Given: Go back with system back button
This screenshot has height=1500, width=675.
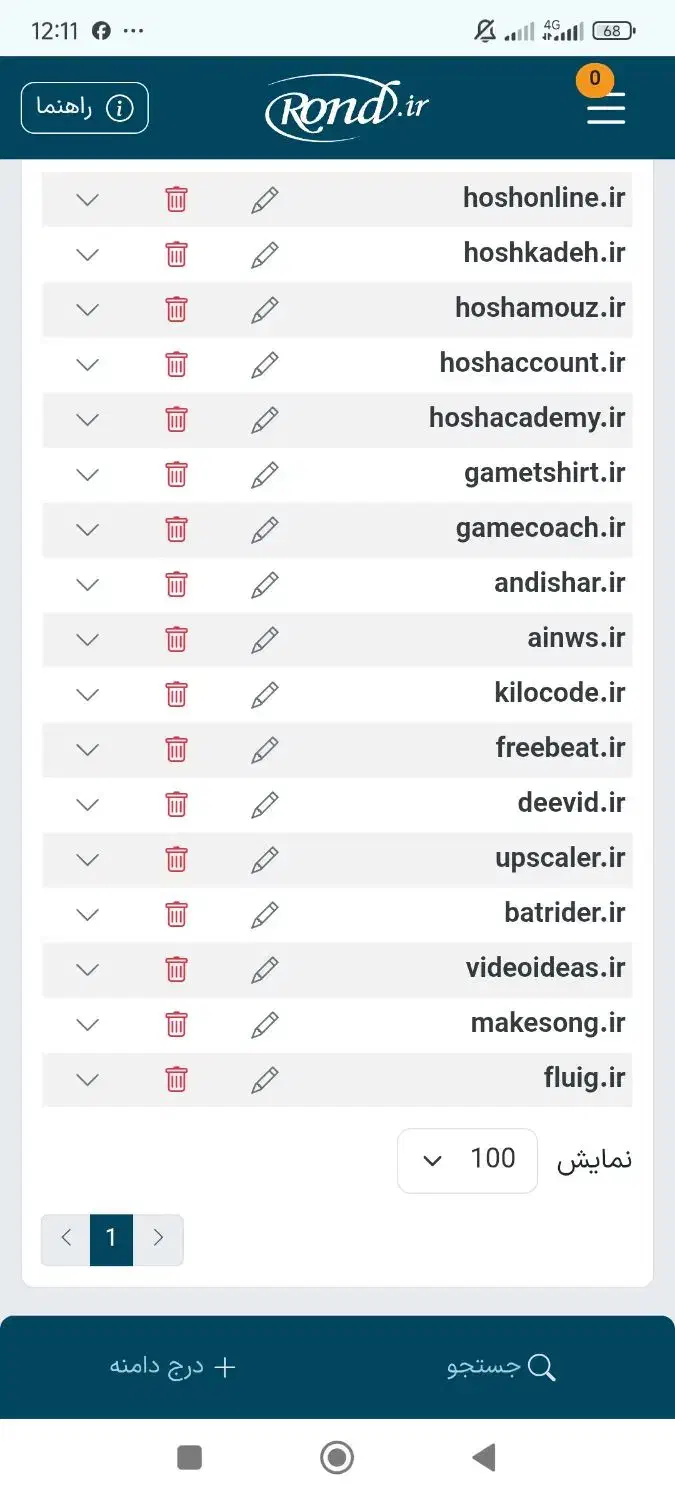Looking at the screenshot, I should click(484, 1458).
